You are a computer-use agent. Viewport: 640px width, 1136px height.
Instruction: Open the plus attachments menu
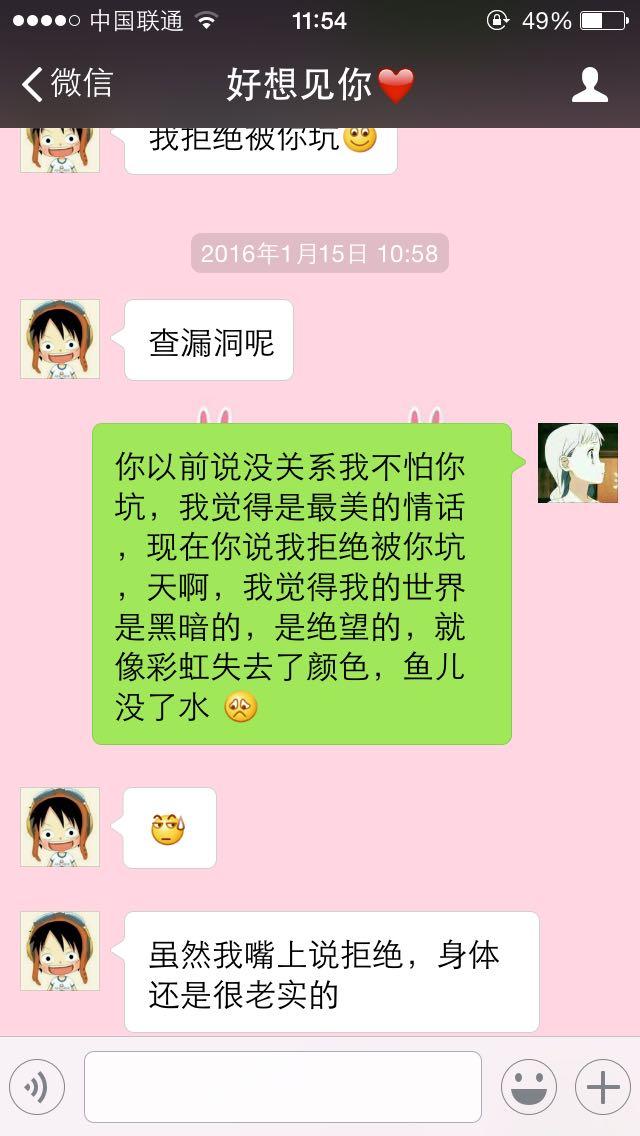pos(603,1087)
